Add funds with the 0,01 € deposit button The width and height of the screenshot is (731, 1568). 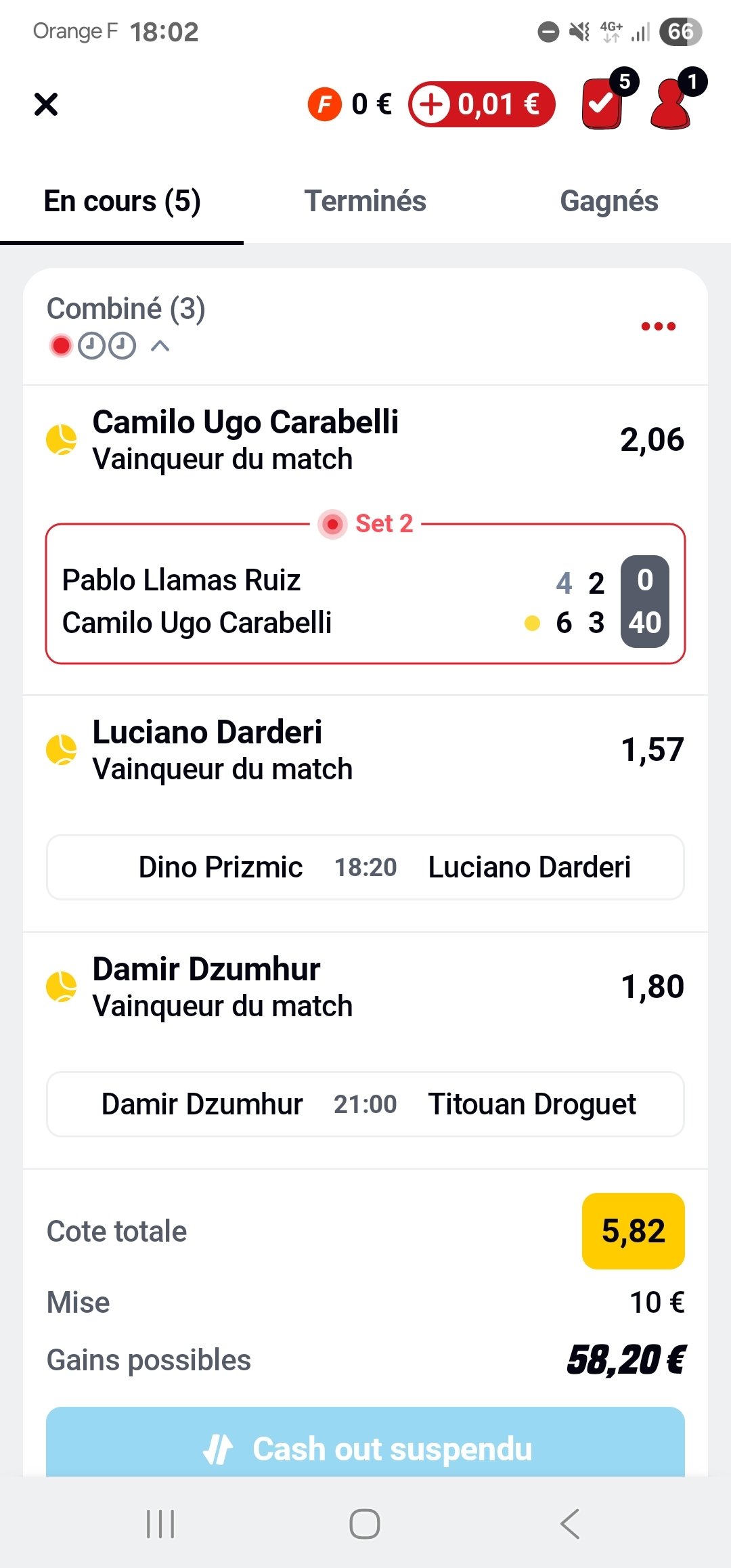pos(481,104)
